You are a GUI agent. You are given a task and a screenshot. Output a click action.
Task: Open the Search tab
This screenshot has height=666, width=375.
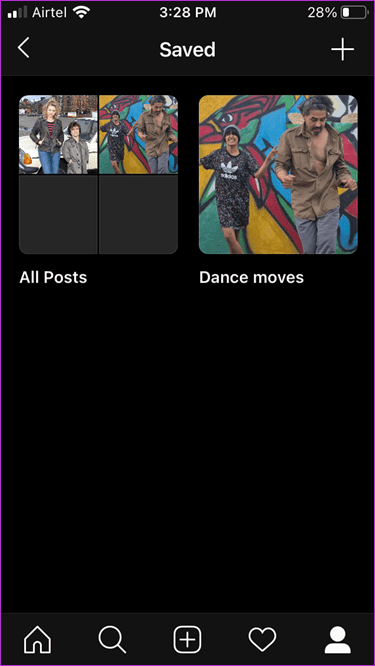pos(112,639)
